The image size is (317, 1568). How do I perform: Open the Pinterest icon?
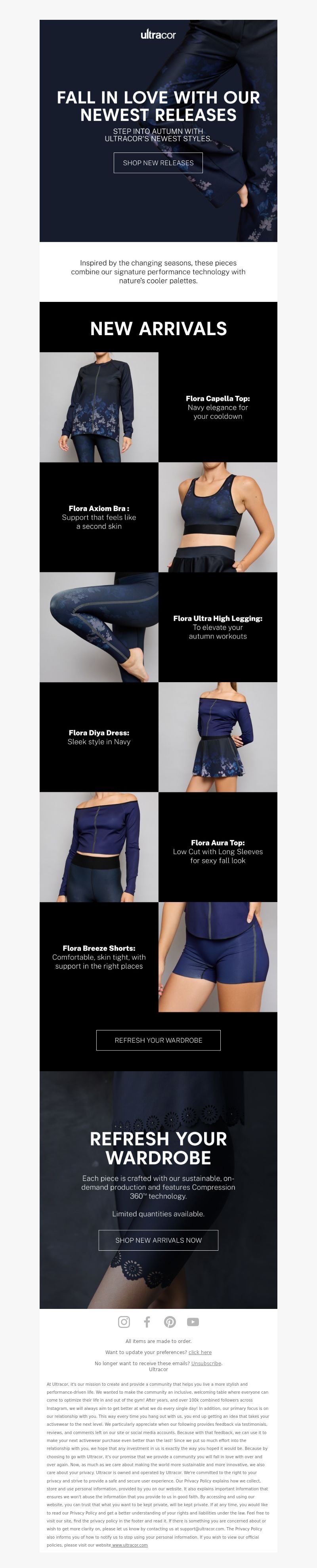[170, 1322]
